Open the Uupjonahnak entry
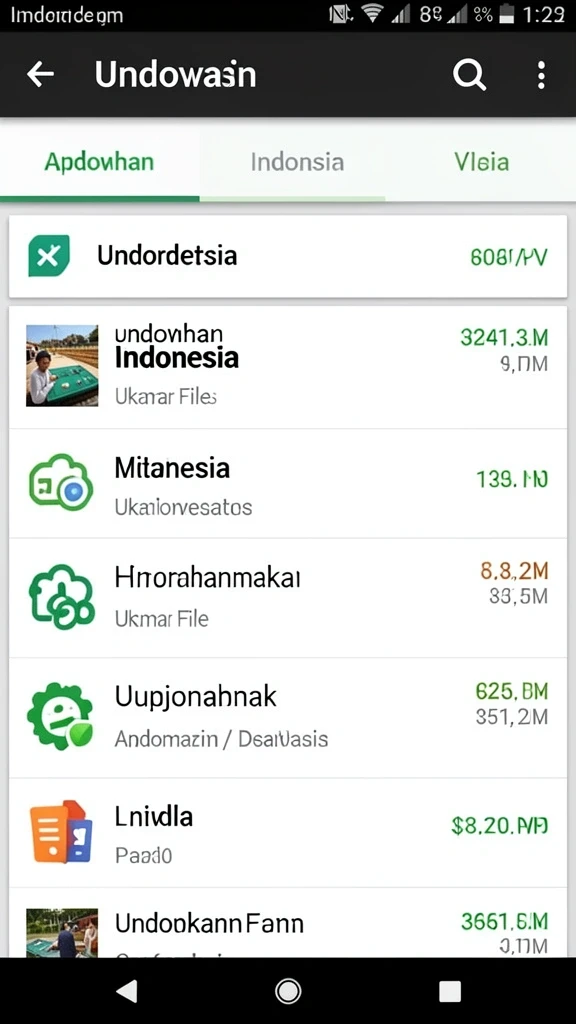The image size is (576, 1024). pyautogui.click(x=288, y=718)
